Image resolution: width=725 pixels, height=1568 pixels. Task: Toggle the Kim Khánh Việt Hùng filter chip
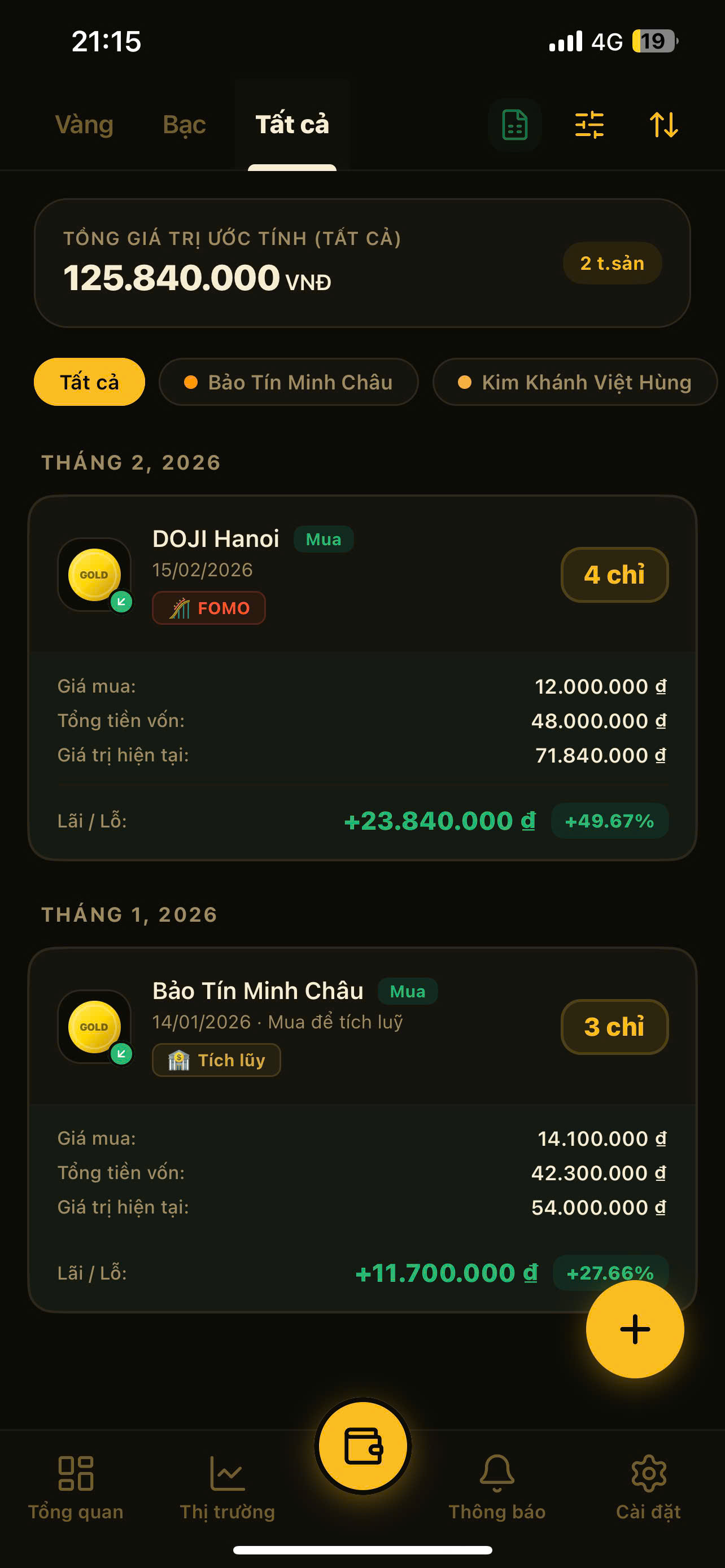574,382
